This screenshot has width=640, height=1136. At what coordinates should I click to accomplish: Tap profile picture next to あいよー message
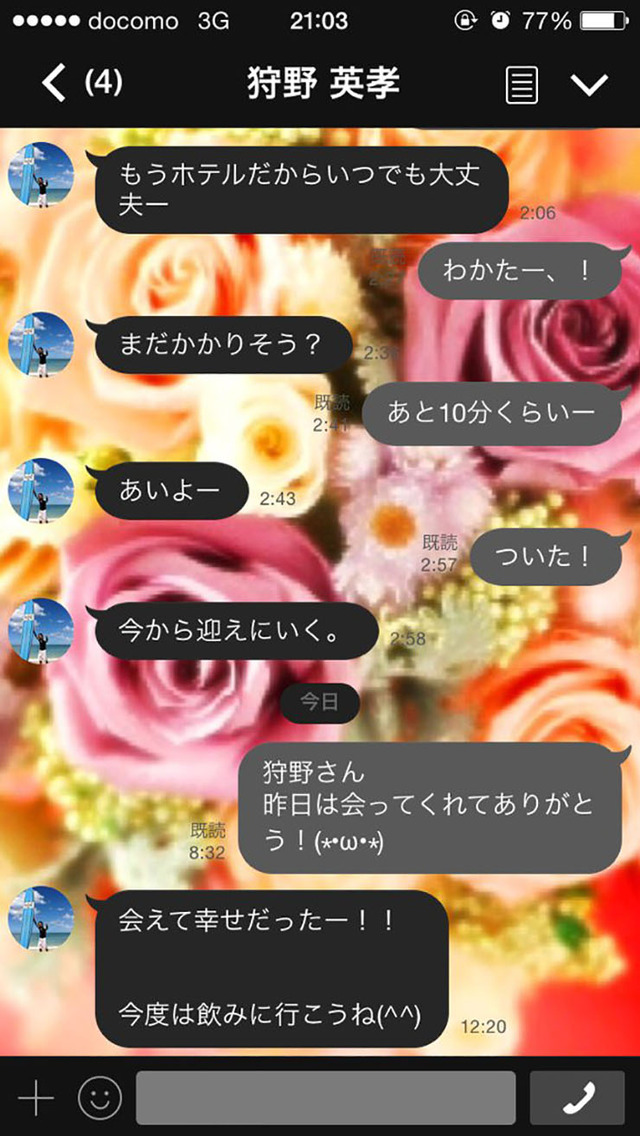(42, 490)
